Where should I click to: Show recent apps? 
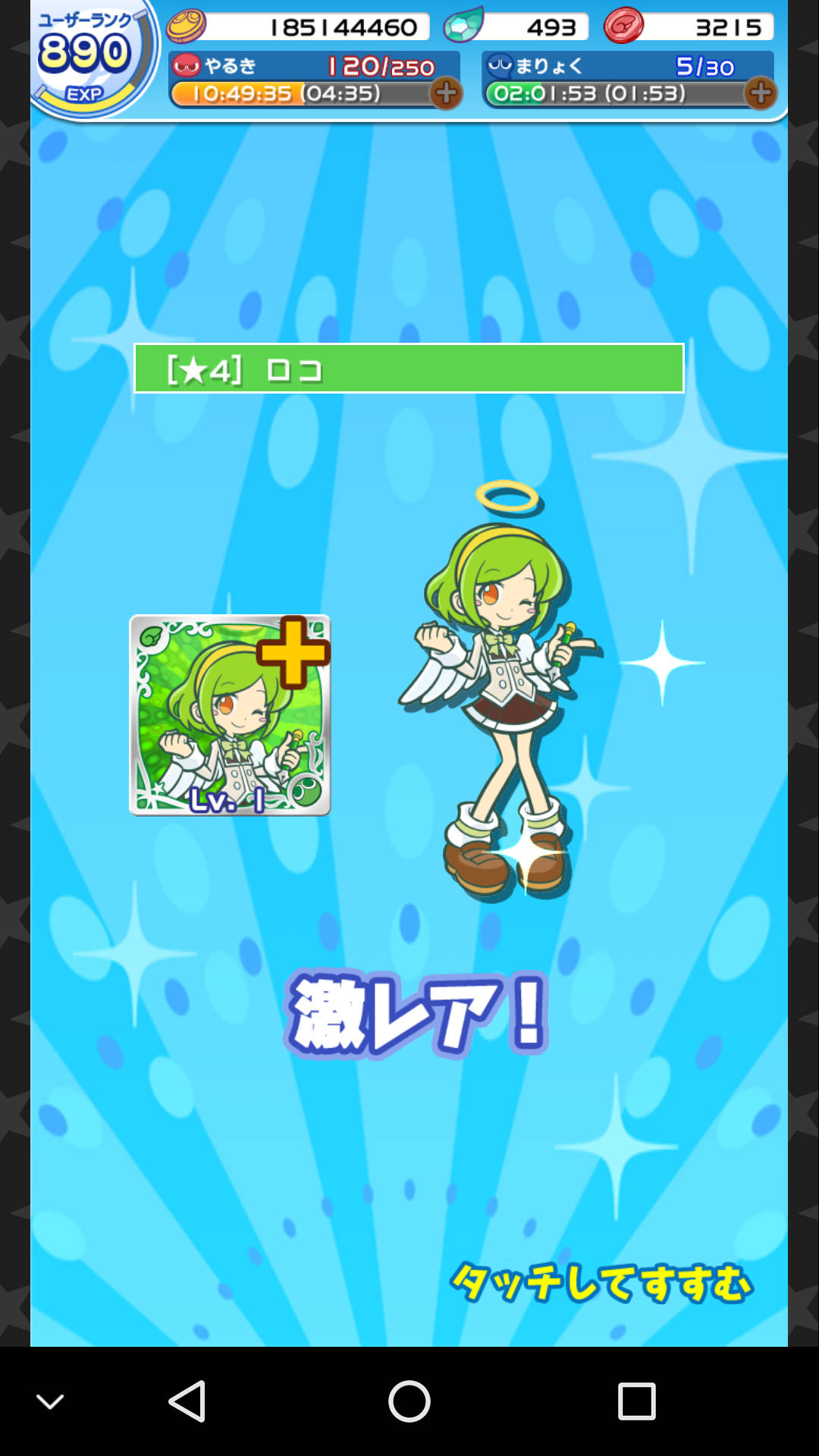pos(636,1401)
